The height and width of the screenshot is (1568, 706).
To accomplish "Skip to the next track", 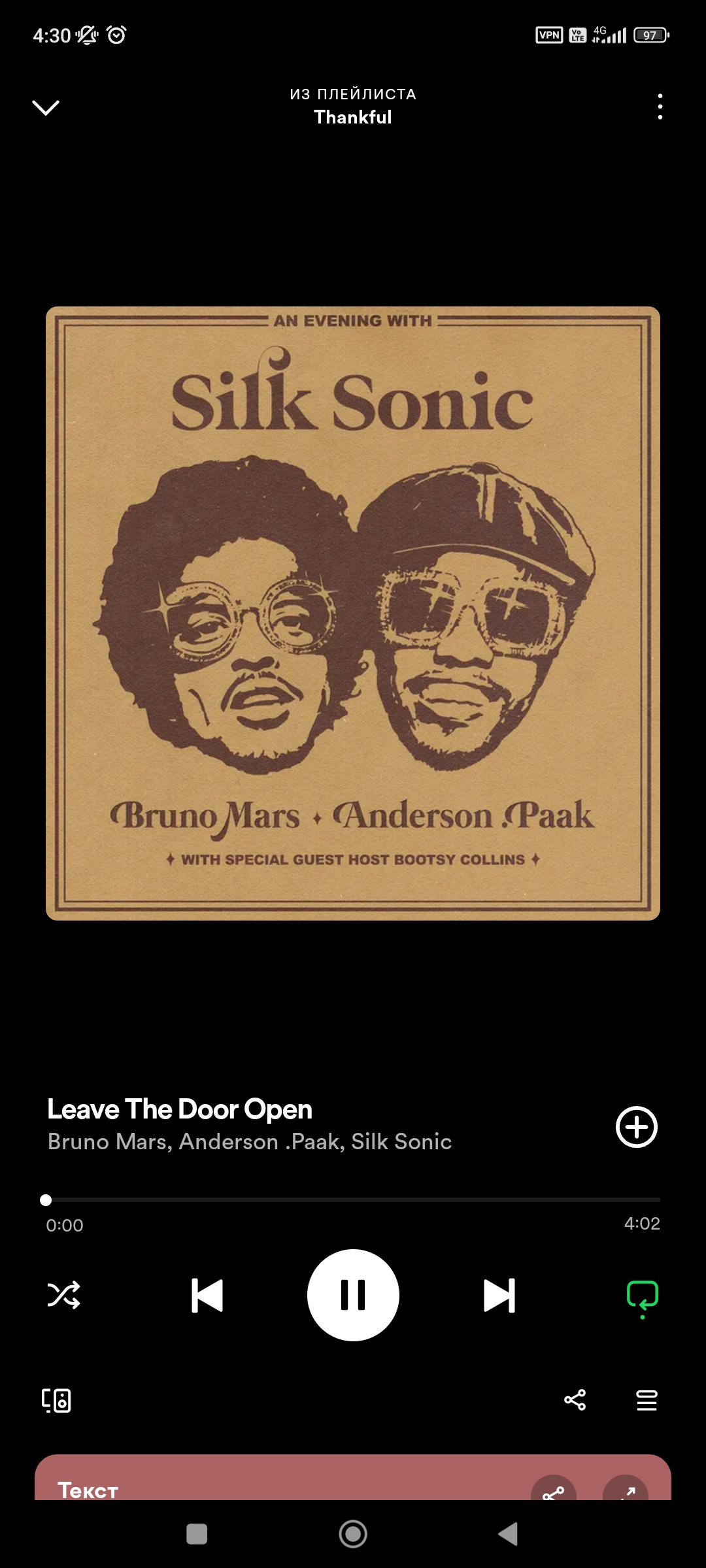I will pyautogui.click(x=499, y=1295).
